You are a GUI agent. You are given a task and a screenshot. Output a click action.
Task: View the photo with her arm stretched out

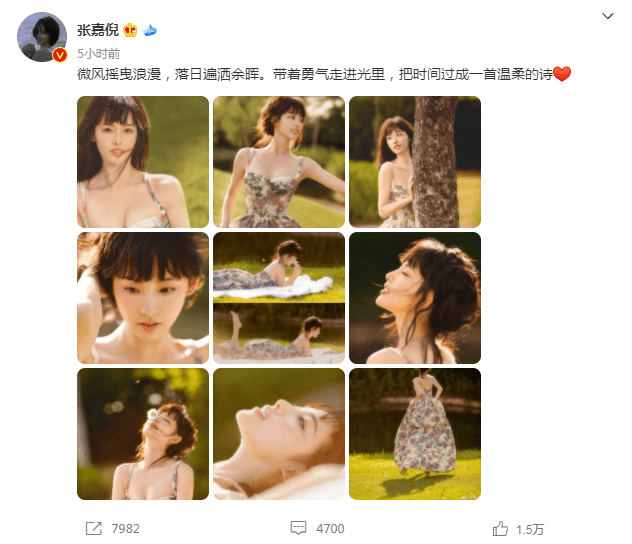coord(279,161)
